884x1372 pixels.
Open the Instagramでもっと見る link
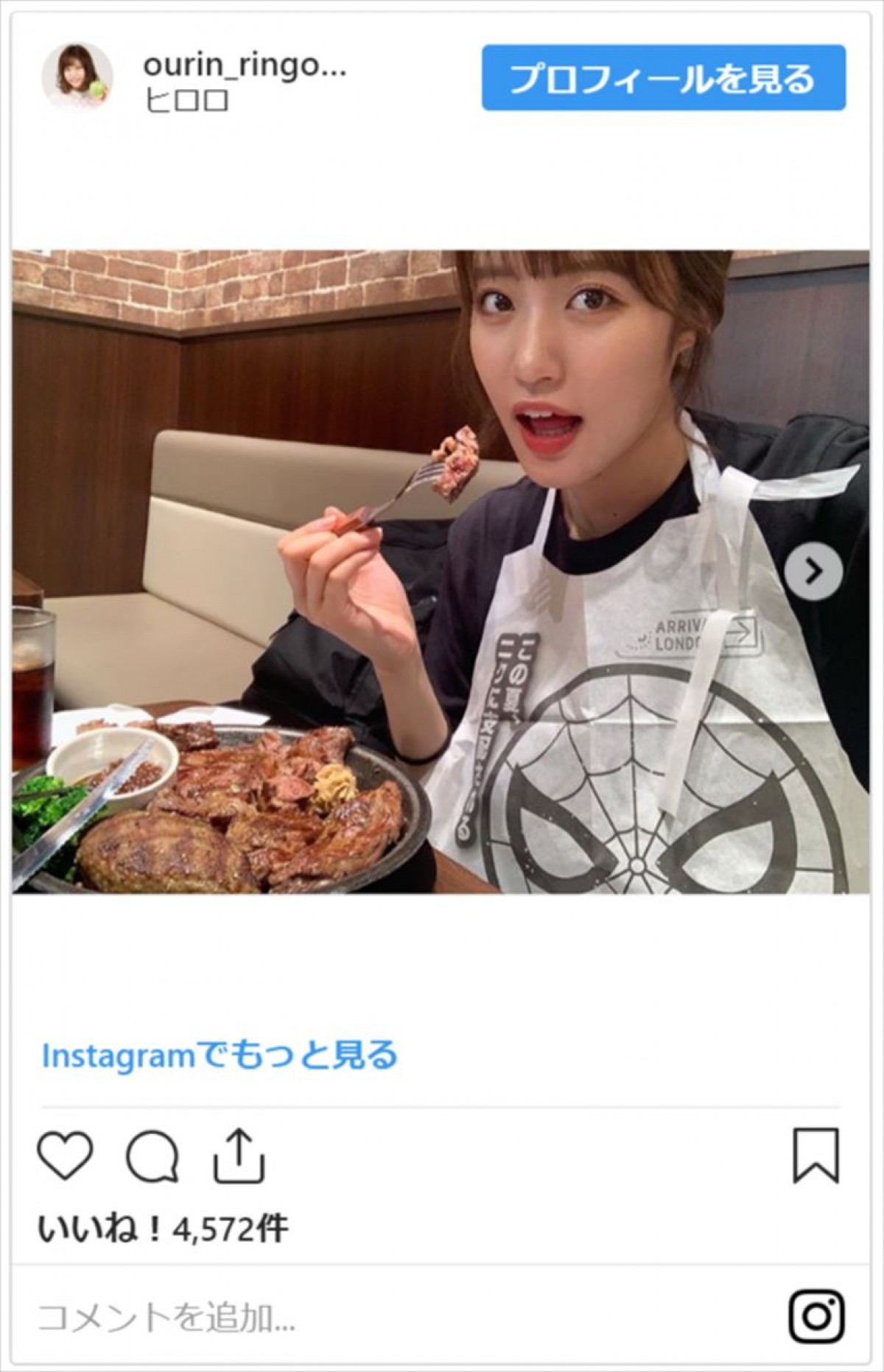tap(220, 1055)
